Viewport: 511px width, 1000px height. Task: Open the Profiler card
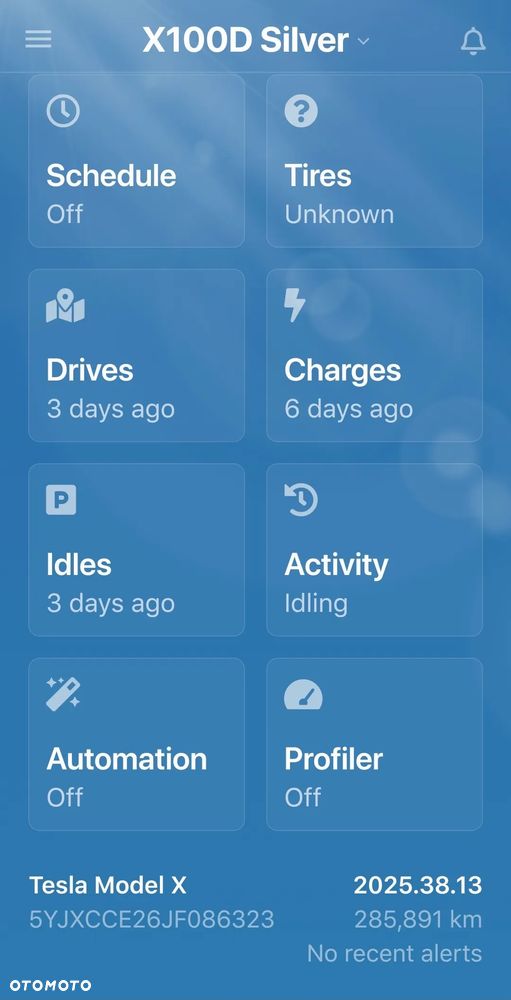[374, 744]
